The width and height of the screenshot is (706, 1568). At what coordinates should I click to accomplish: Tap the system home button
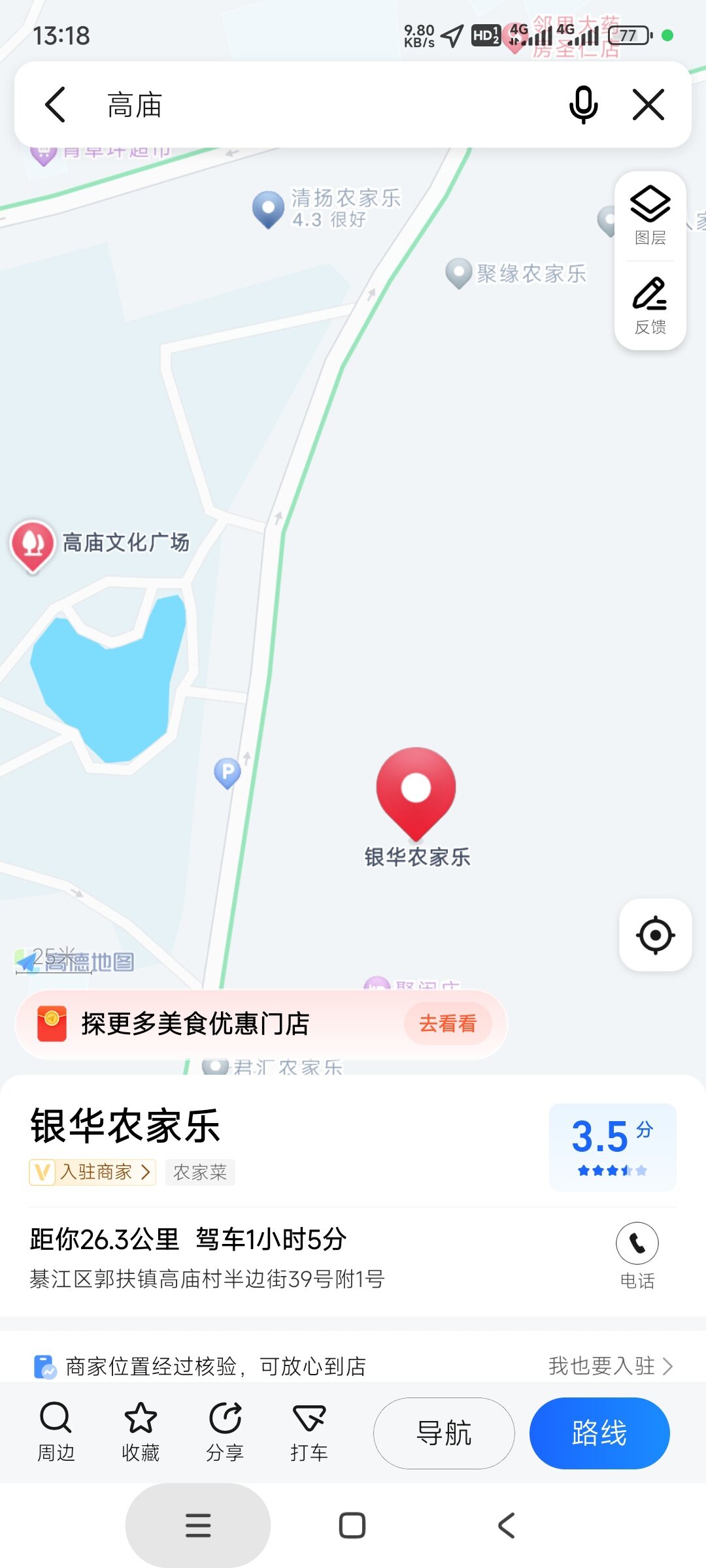pos(352,1526)
